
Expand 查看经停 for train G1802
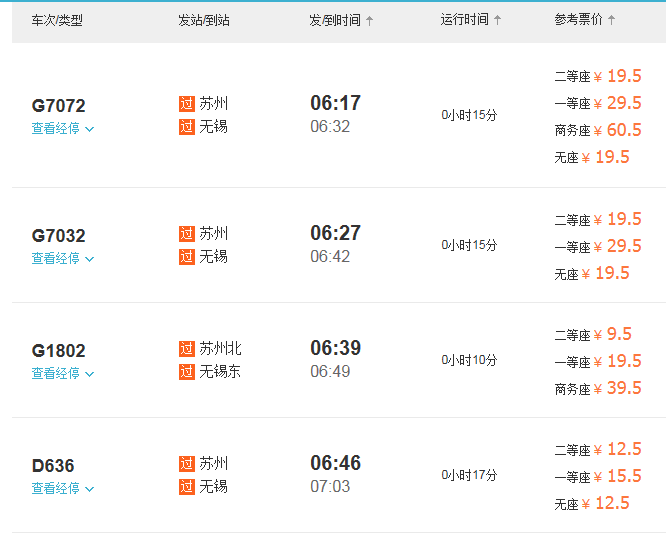(62, 373)
